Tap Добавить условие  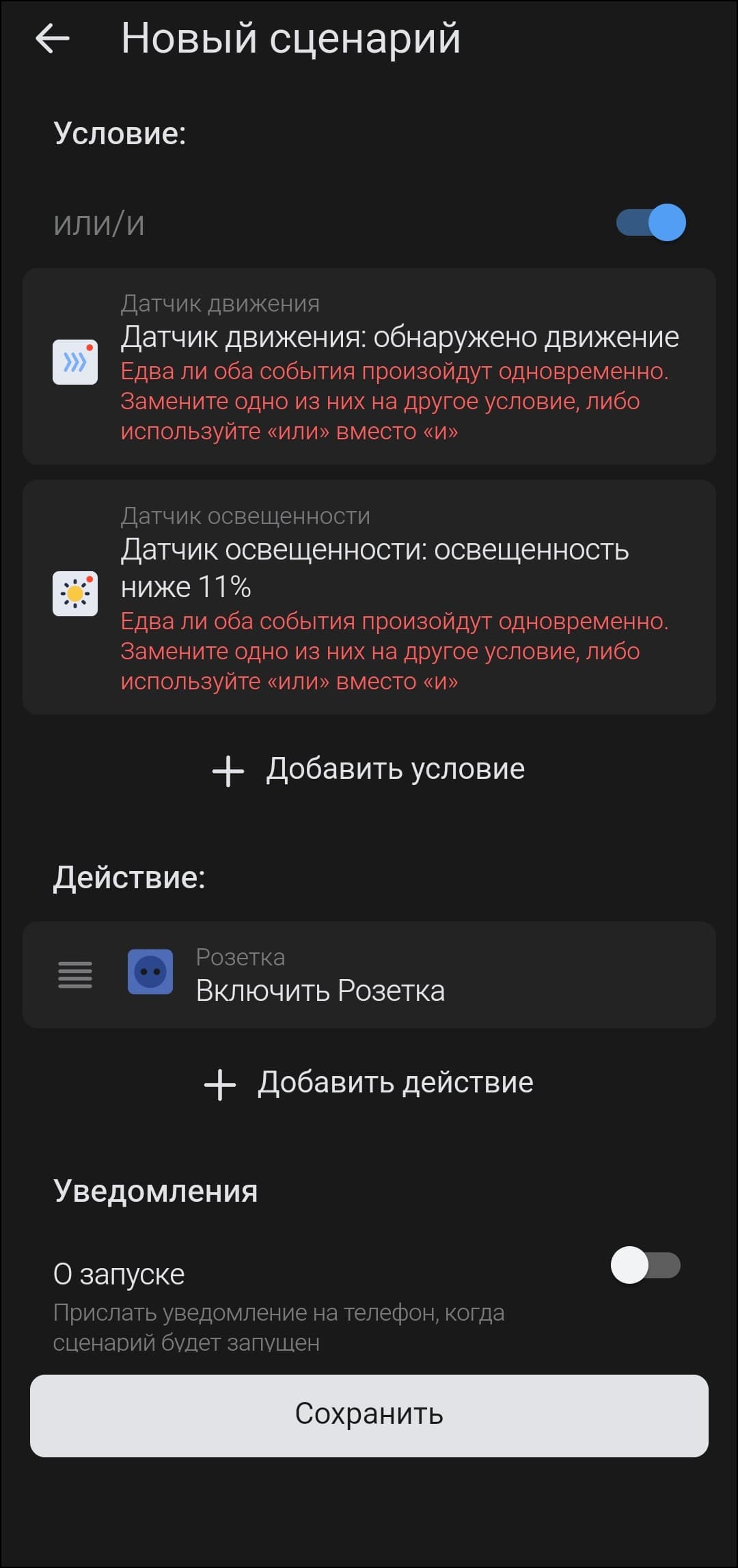tap(369, 770)
